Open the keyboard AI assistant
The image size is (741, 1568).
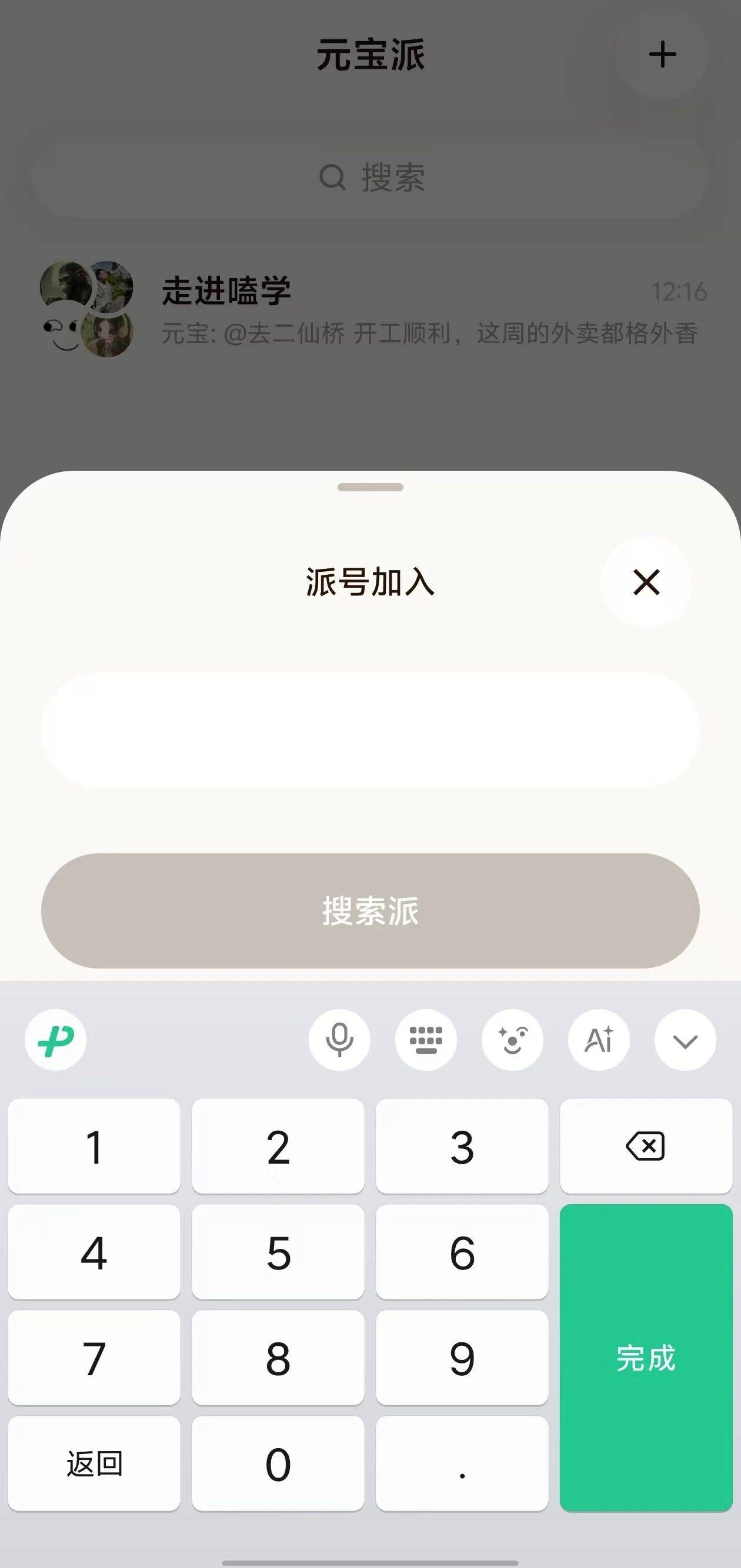pyautogui.click(x=599, y=1040)
